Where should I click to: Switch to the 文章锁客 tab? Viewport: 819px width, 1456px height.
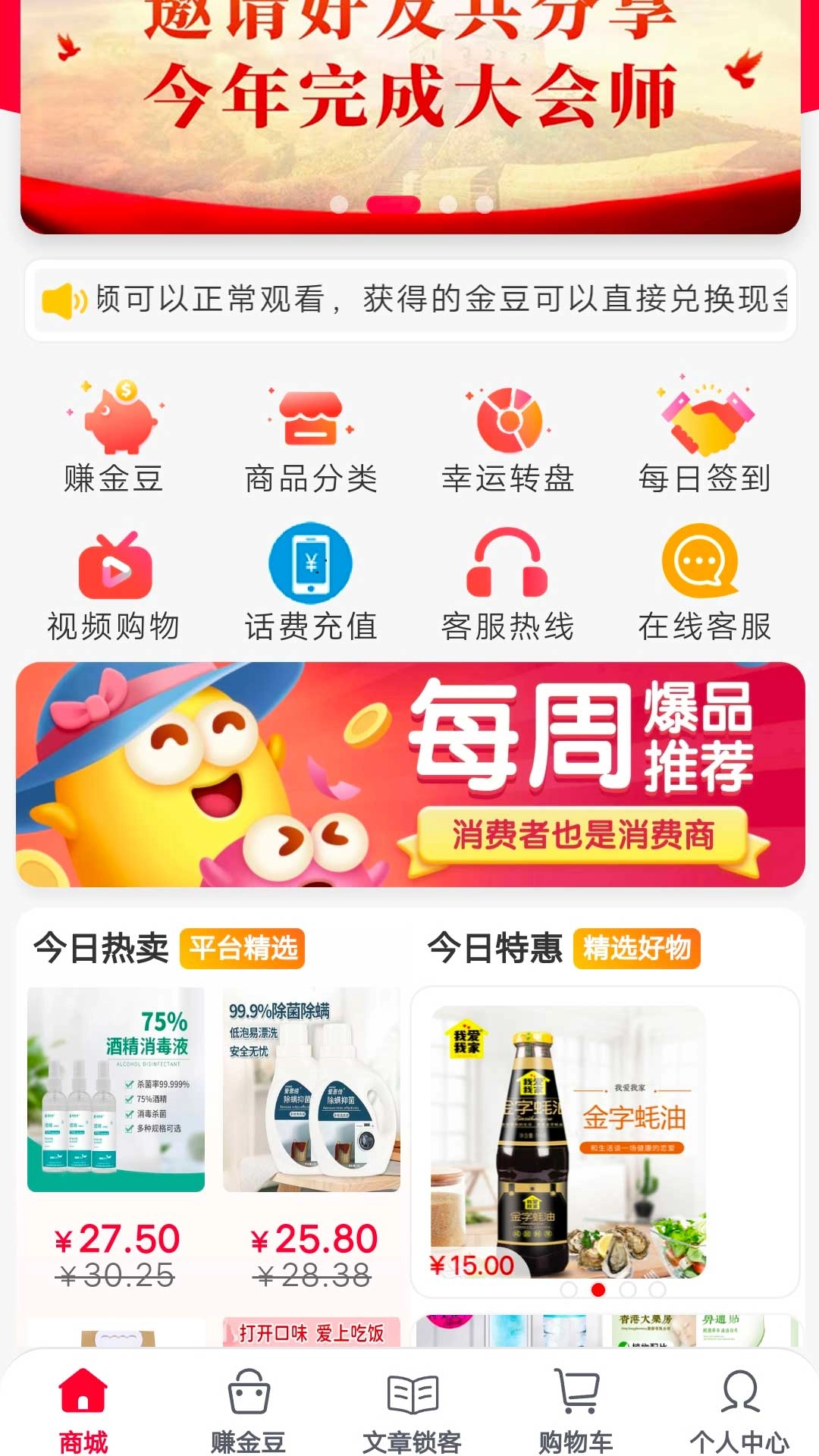click(412, 1410)
